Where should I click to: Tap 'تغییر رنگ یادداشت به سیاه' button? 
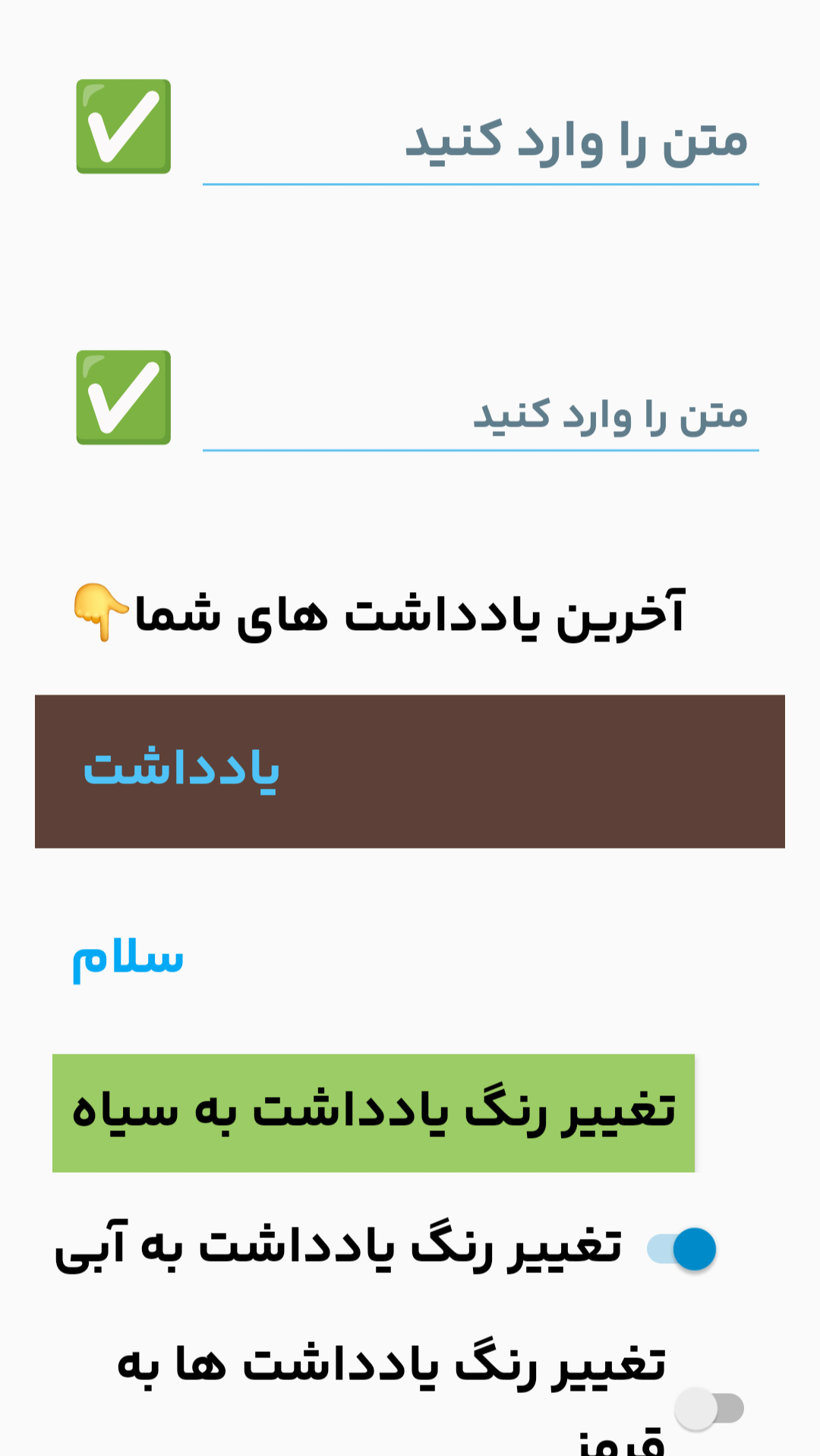(373, 1112)
